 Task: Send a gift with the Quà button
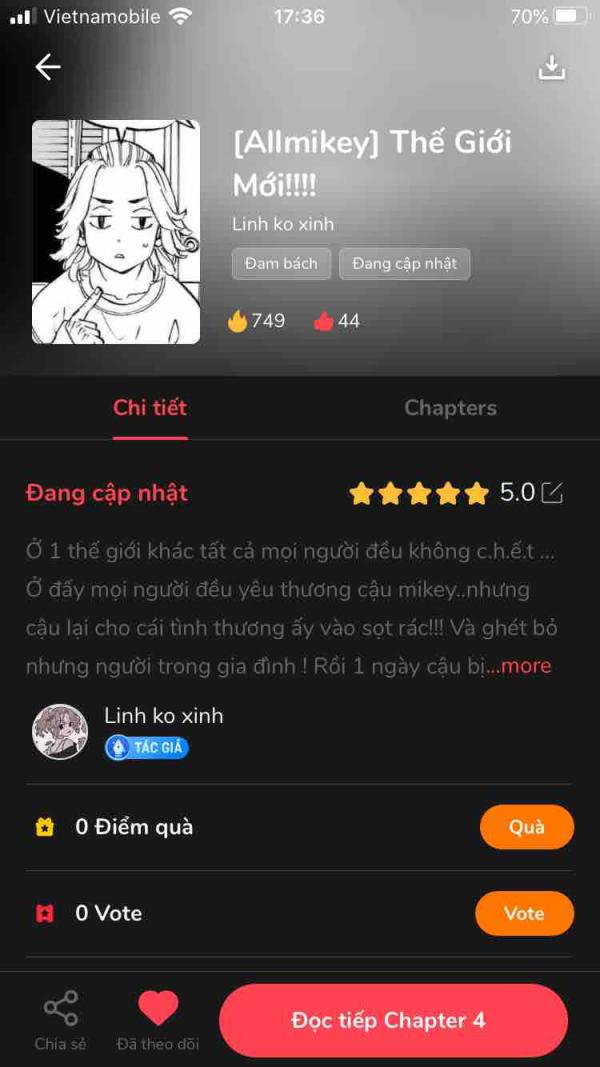(526, 827)
